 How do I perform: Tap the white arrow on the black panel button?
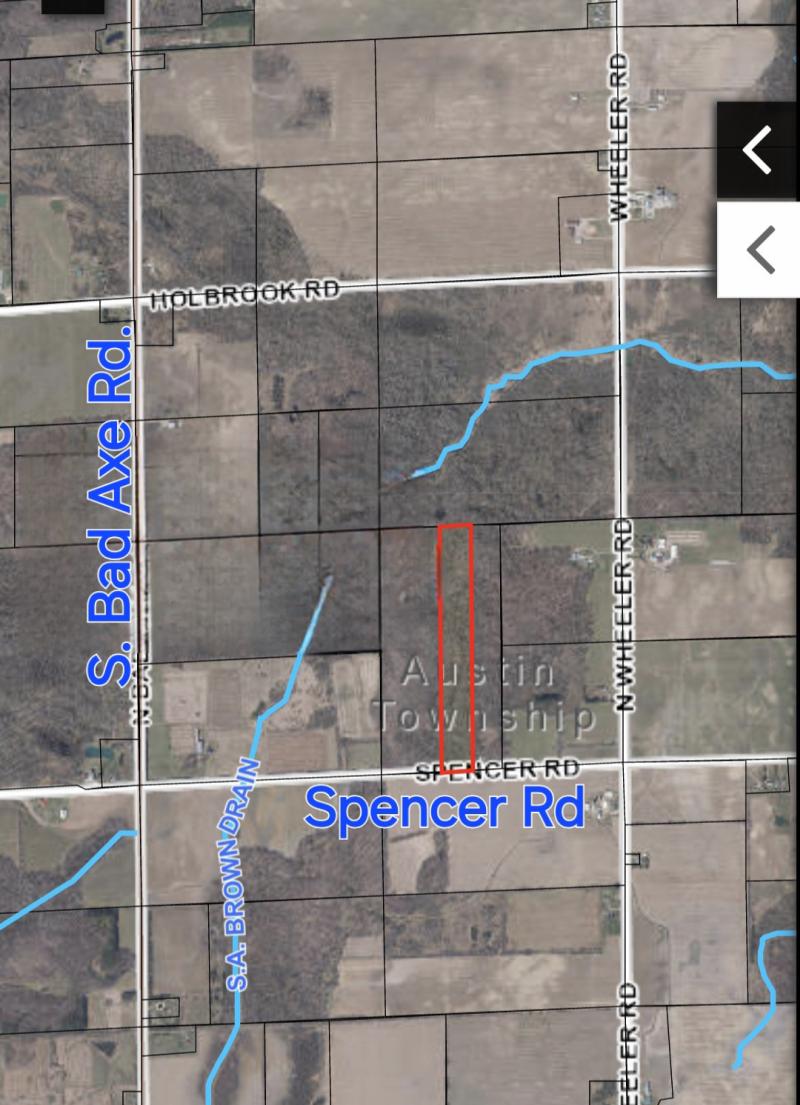click(757, 151)
